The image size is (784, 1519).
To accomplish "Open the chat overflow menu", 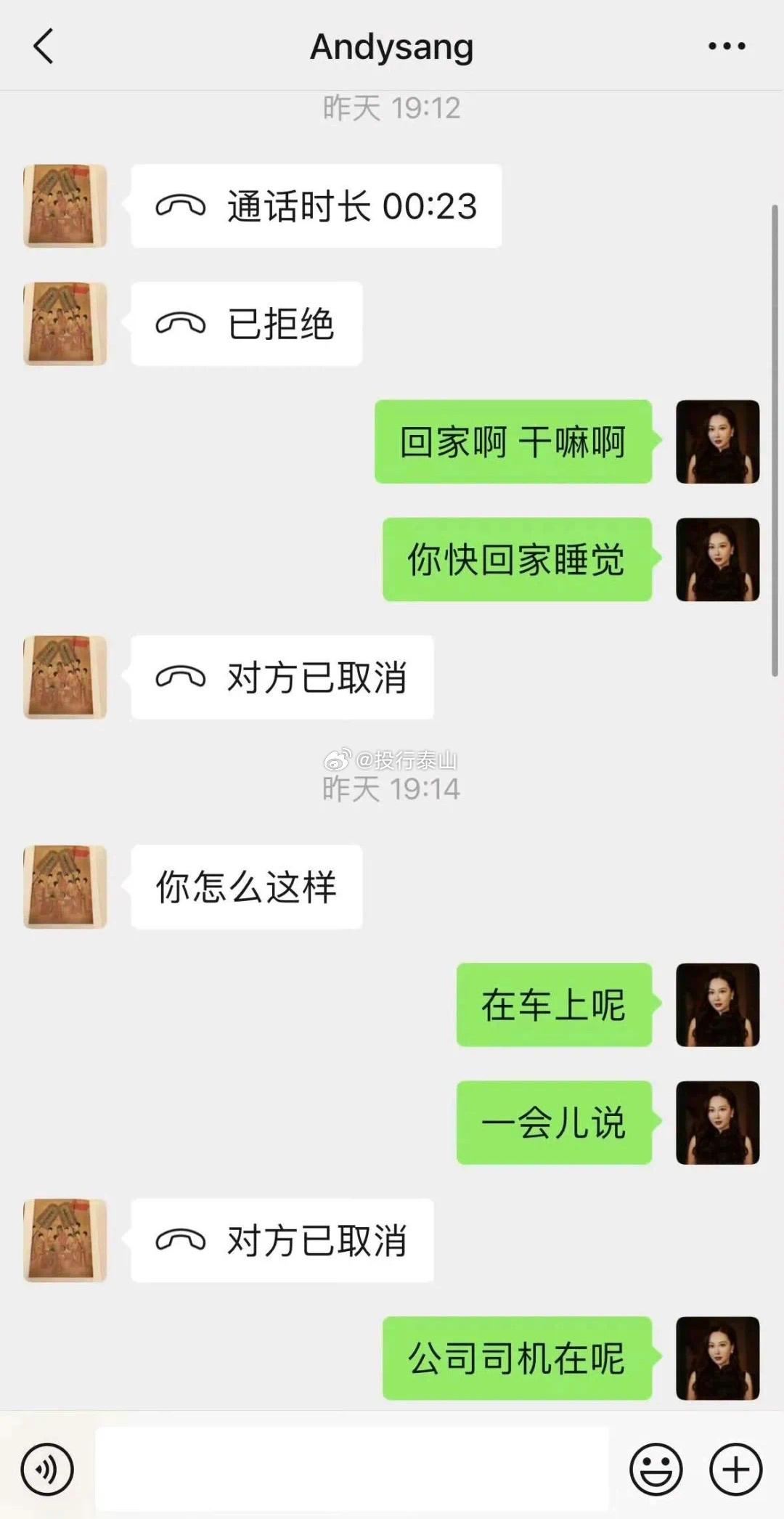I will (727, 46).
